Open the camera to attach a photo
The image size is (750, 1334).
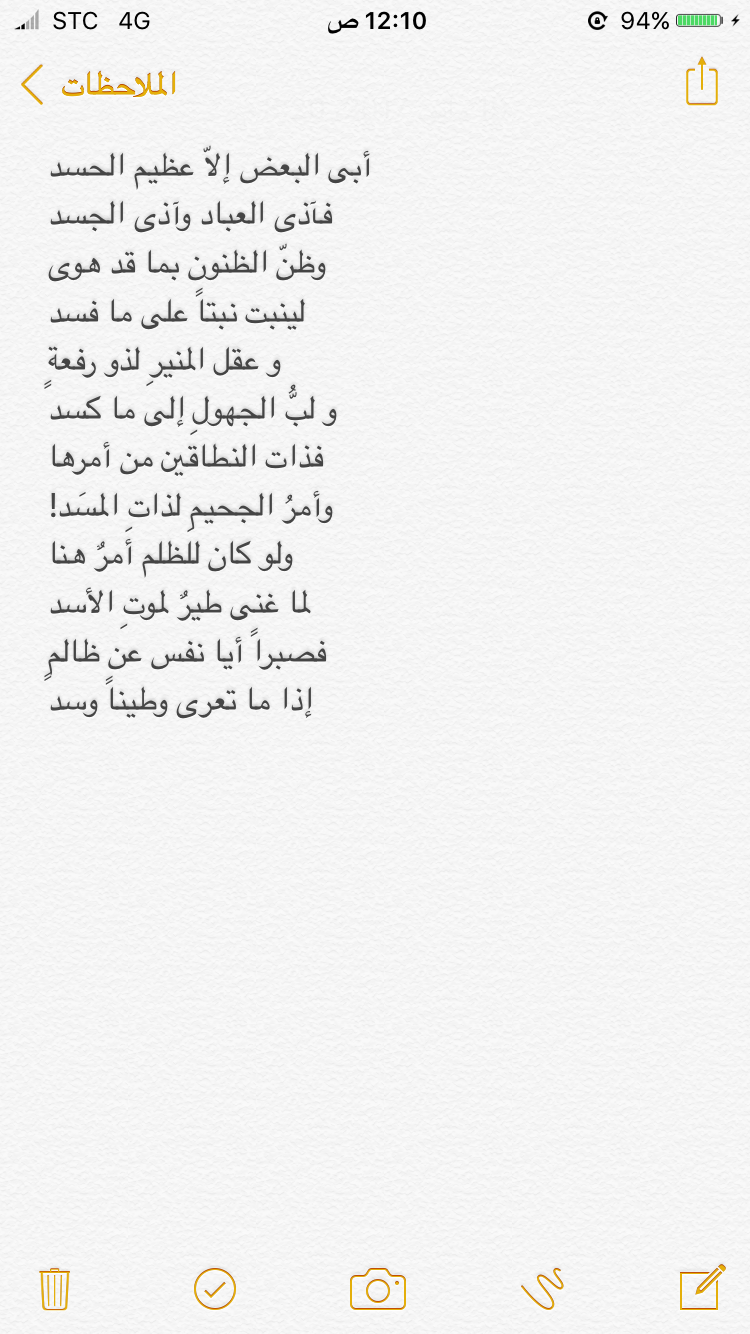[378, 1289]
